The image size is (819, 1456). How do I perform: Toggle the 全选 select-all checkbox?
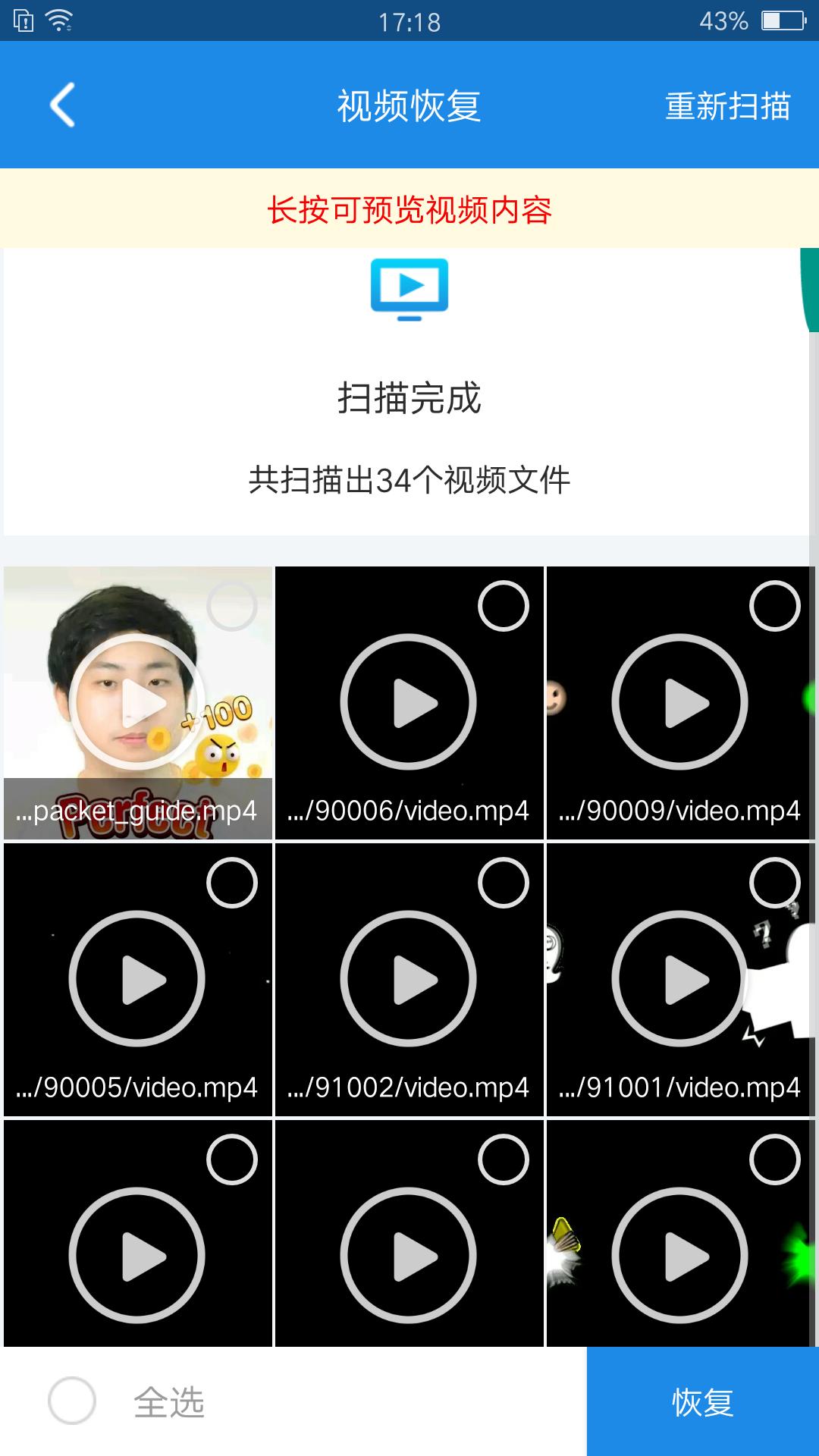(x=72, y=1401)
